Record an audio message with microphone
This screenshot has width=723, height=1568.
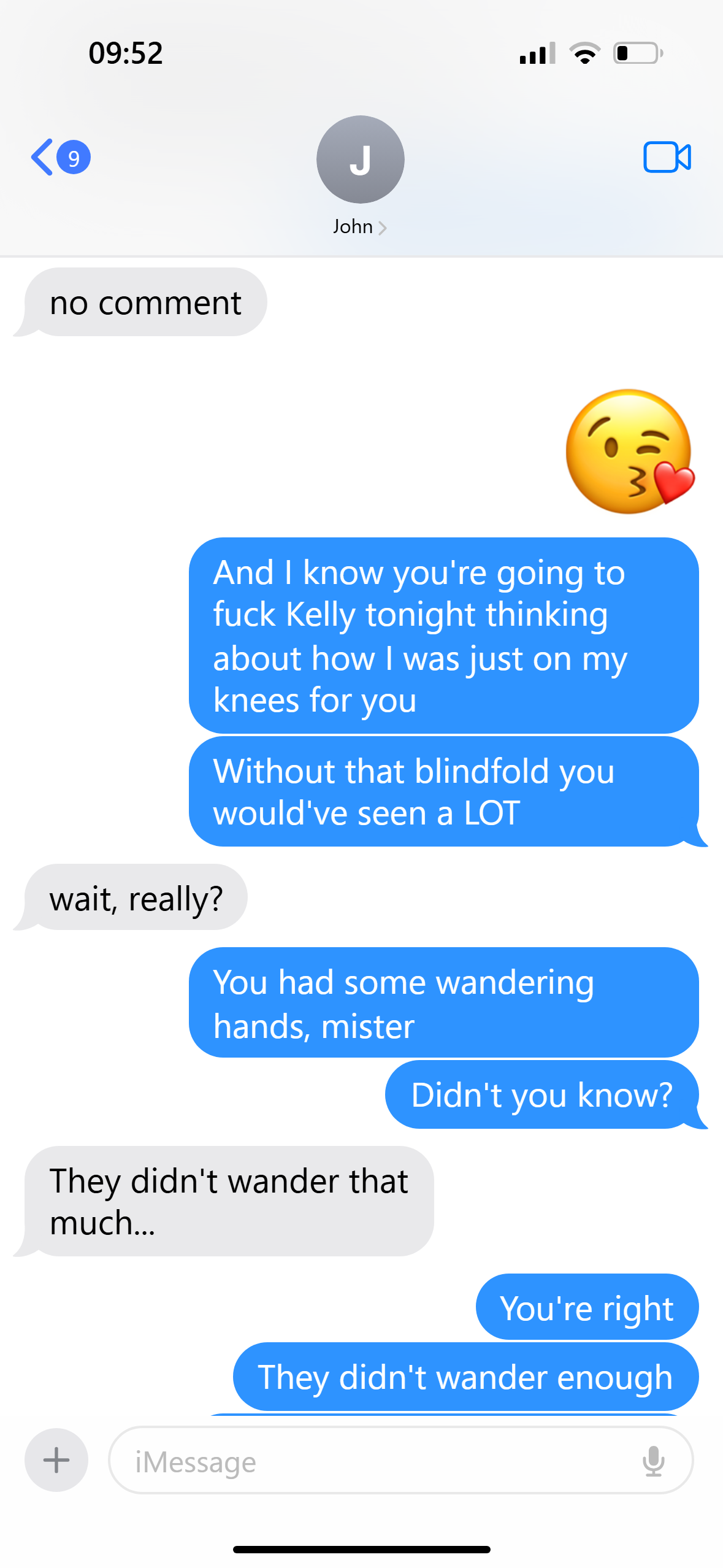coord(654,1461)
